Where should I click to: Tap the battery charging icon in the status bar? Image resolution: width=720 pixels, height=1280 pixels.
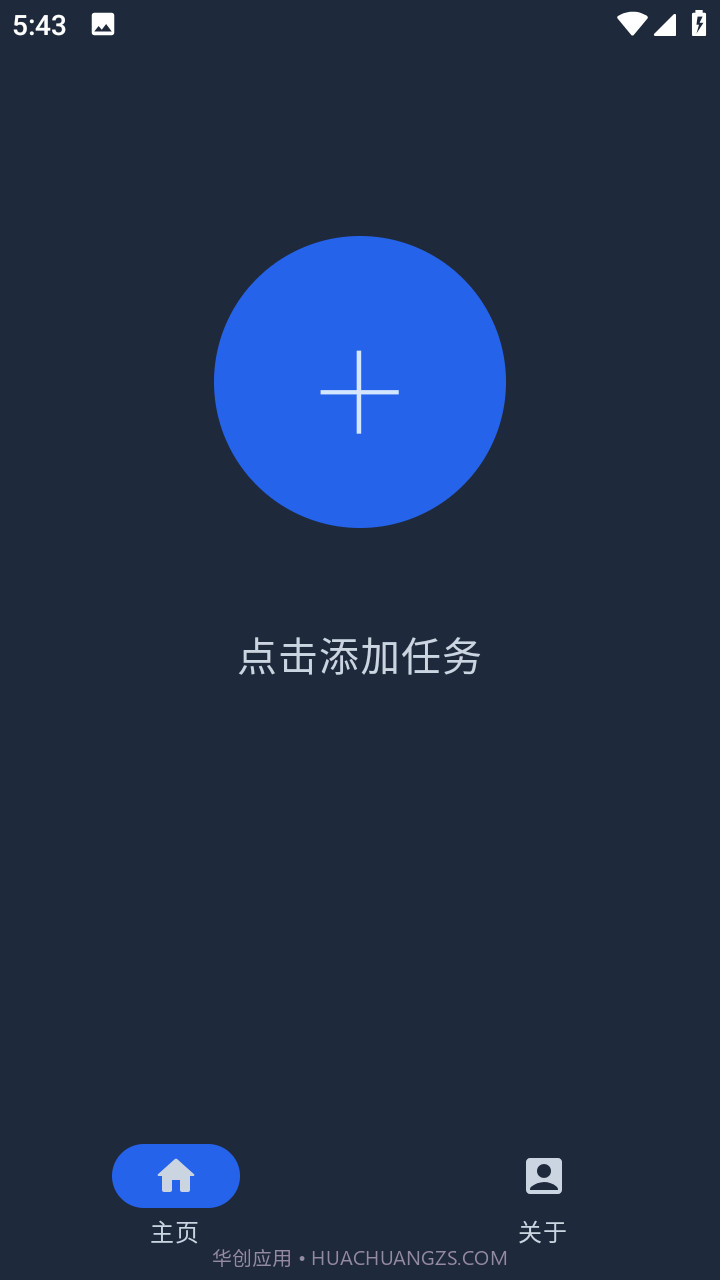click(700, 25)
